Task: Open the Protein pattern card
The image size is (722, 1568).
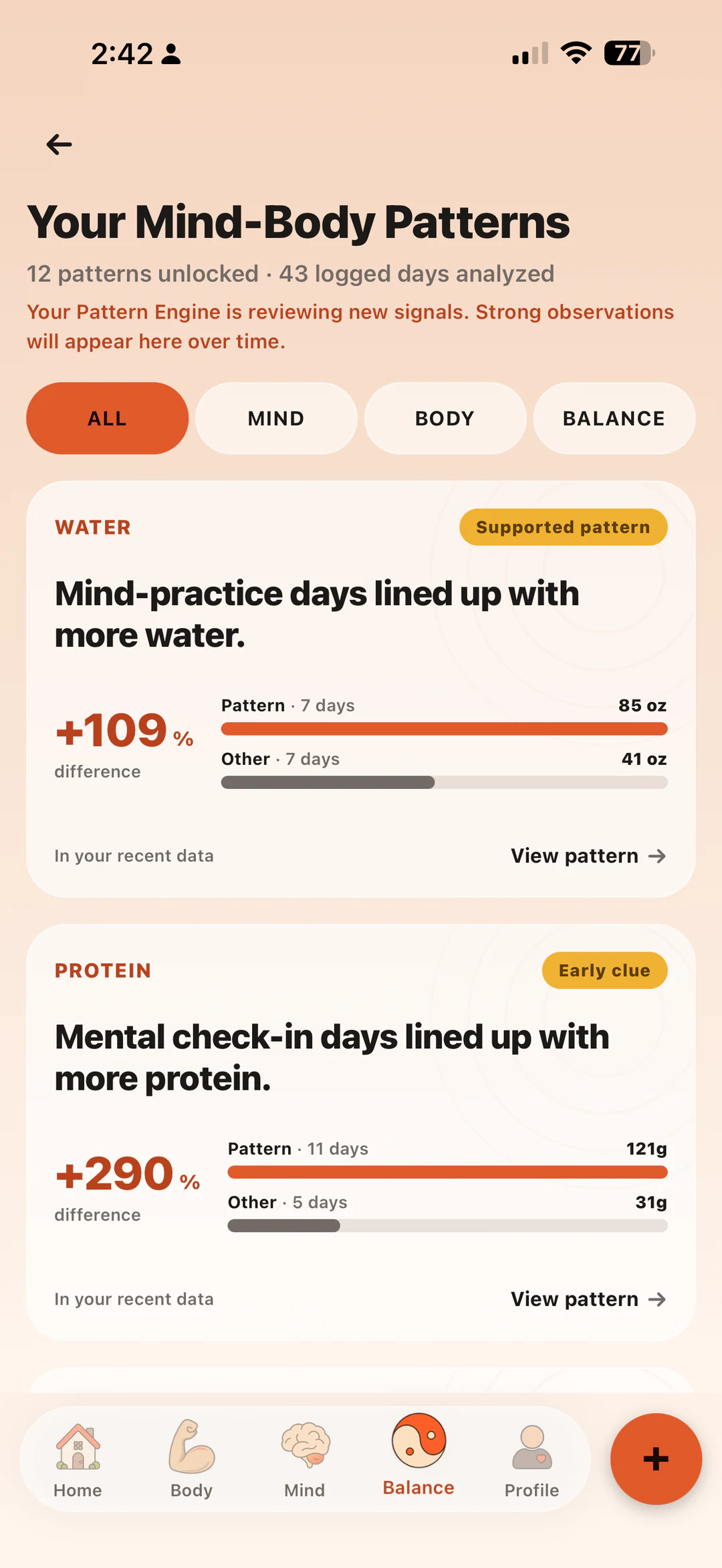Action: pos(361,1132)
